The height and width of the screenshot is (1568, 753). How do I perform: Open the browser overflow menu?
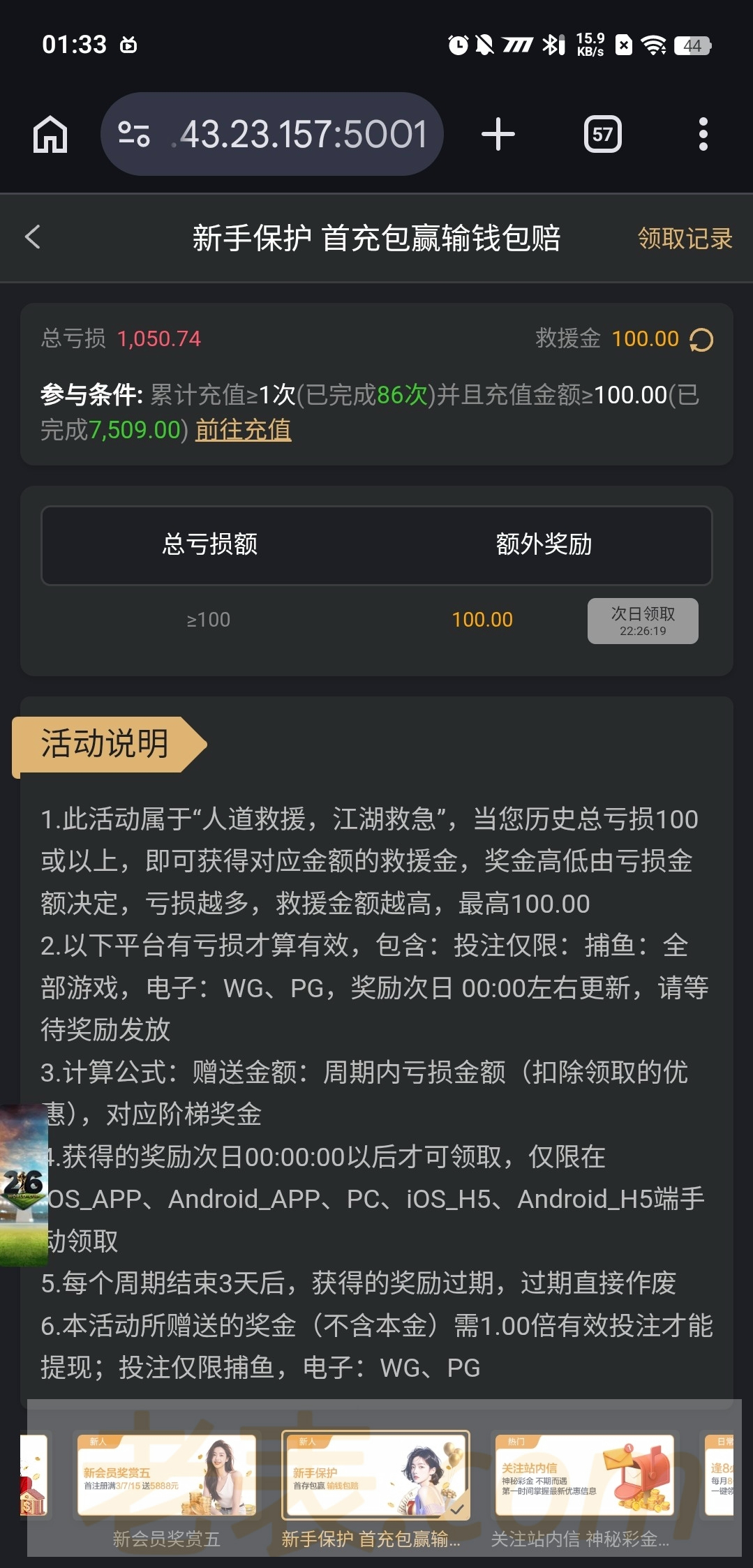pyautogui.click(x=703, y=134)
